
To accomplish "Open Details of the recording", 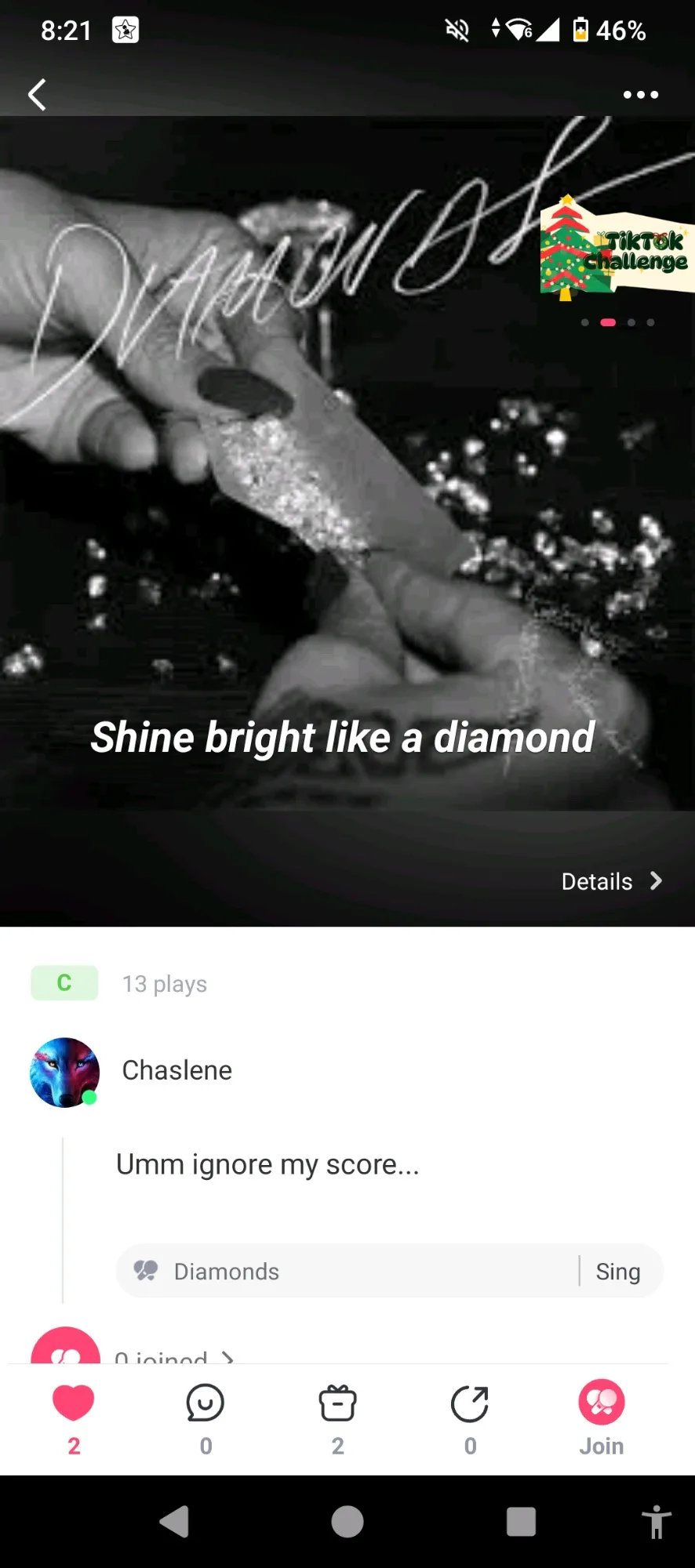I will pos(612,881).
